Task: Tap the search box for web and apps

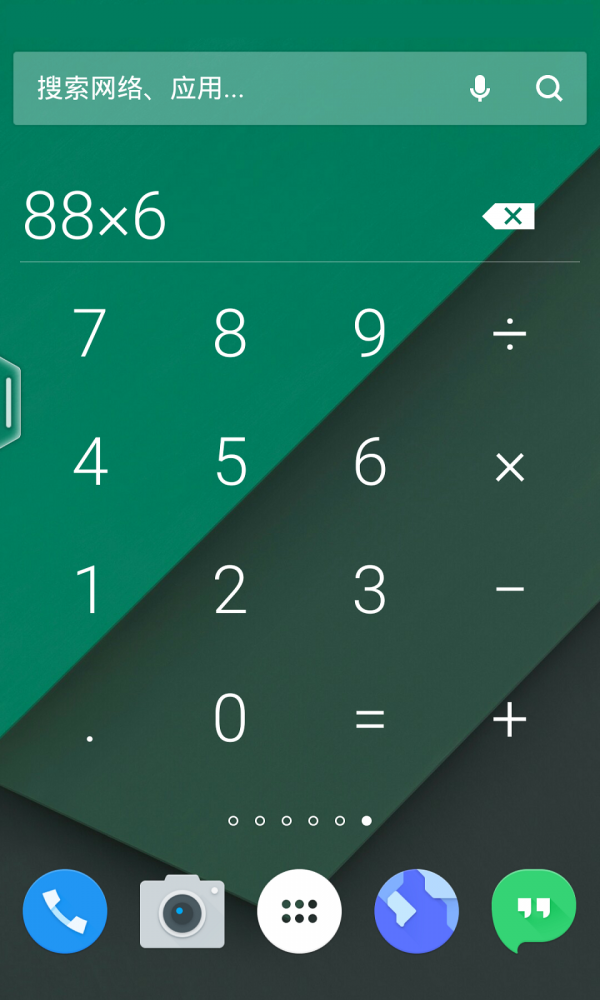Action: 240,89
